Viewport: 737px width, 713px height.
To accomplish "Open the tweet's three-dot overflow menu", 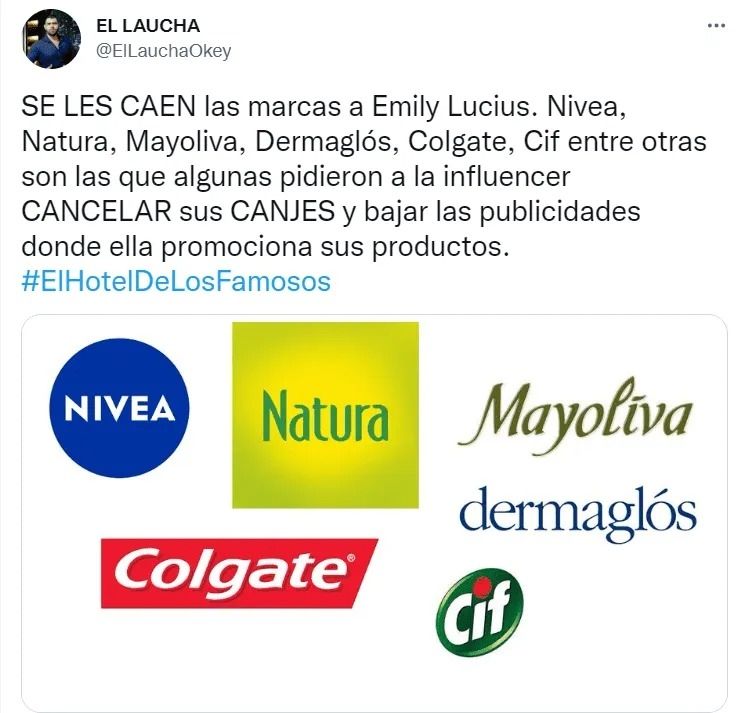I will point(716,27).
